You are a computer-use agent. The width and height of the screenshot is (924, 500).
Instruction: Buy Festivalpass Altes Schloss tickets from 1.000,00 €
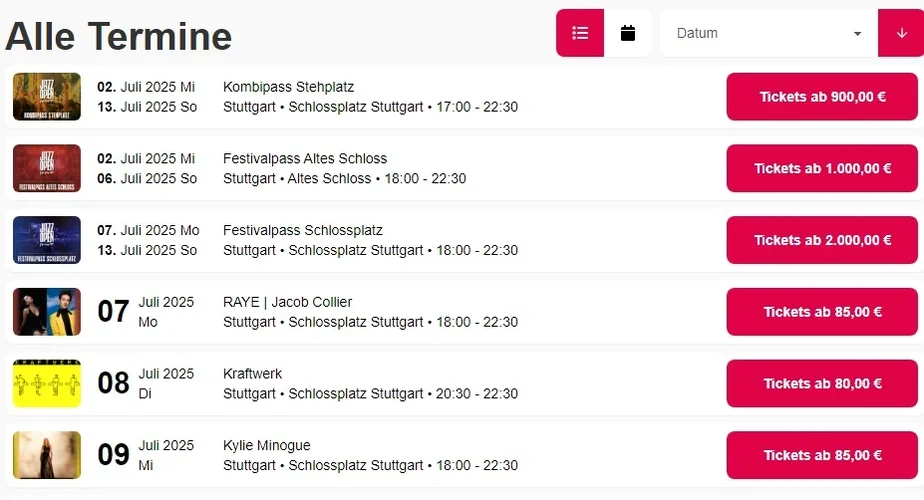[822, 169]
